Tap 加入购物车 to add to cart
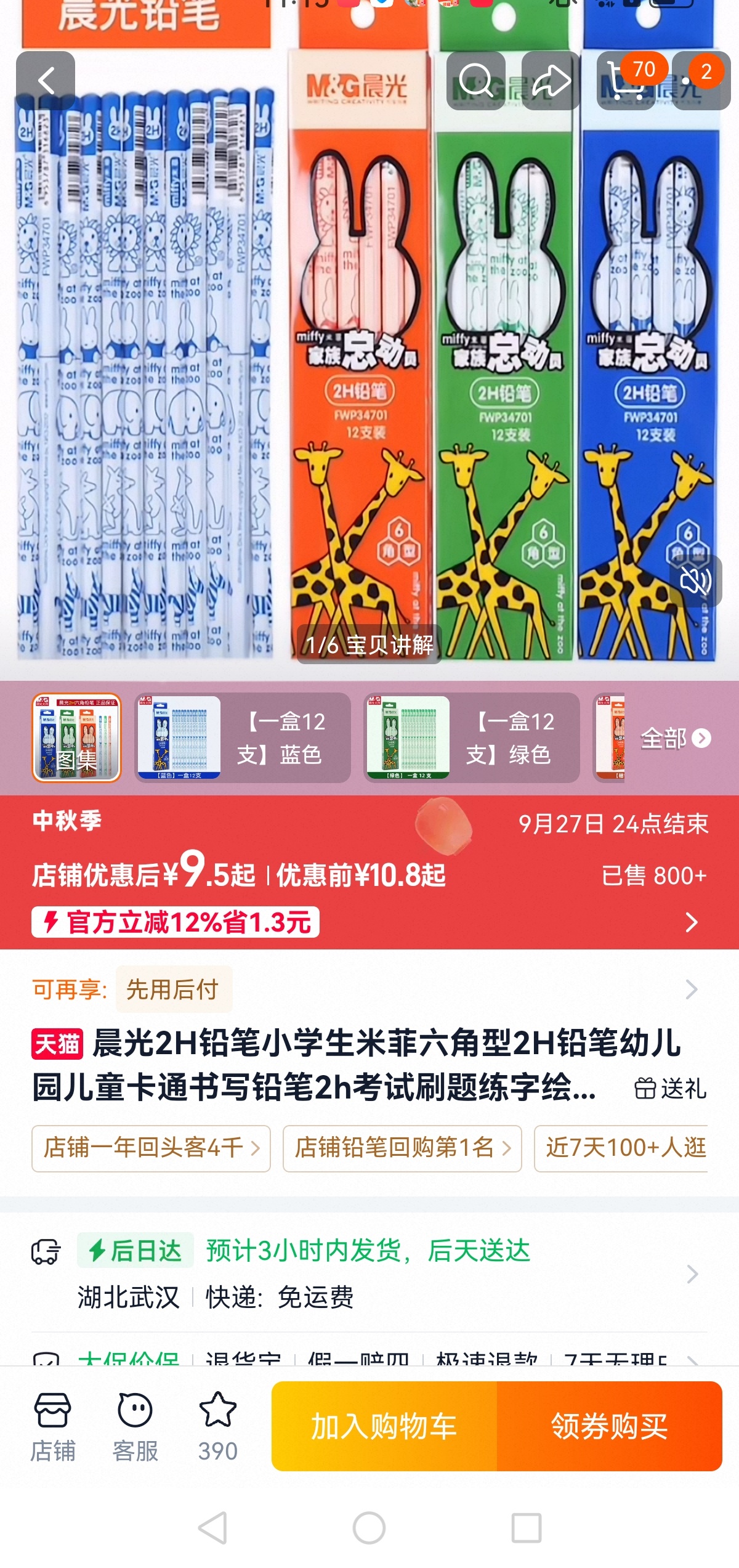This screenshot has height=1568, width=739. tap(384, 1426)
